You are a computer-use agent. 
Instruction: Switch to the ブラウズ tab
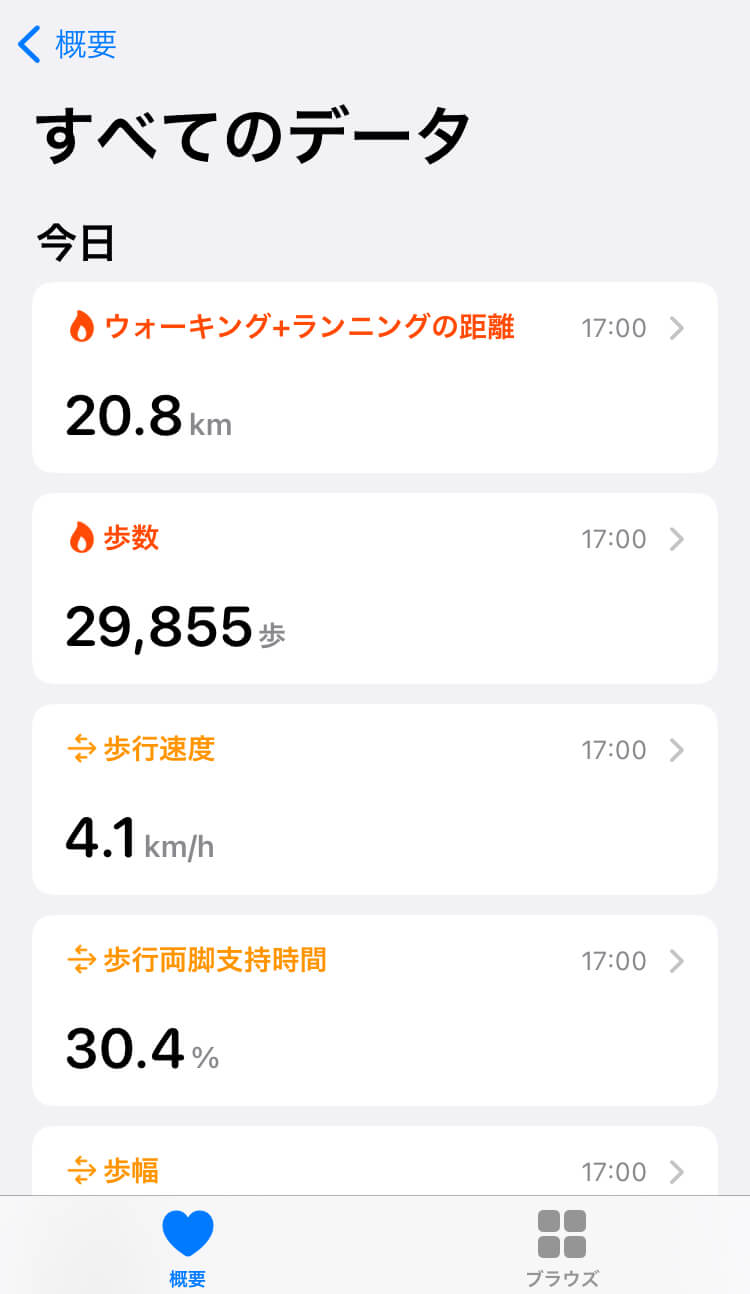[x=562, y=1247]
